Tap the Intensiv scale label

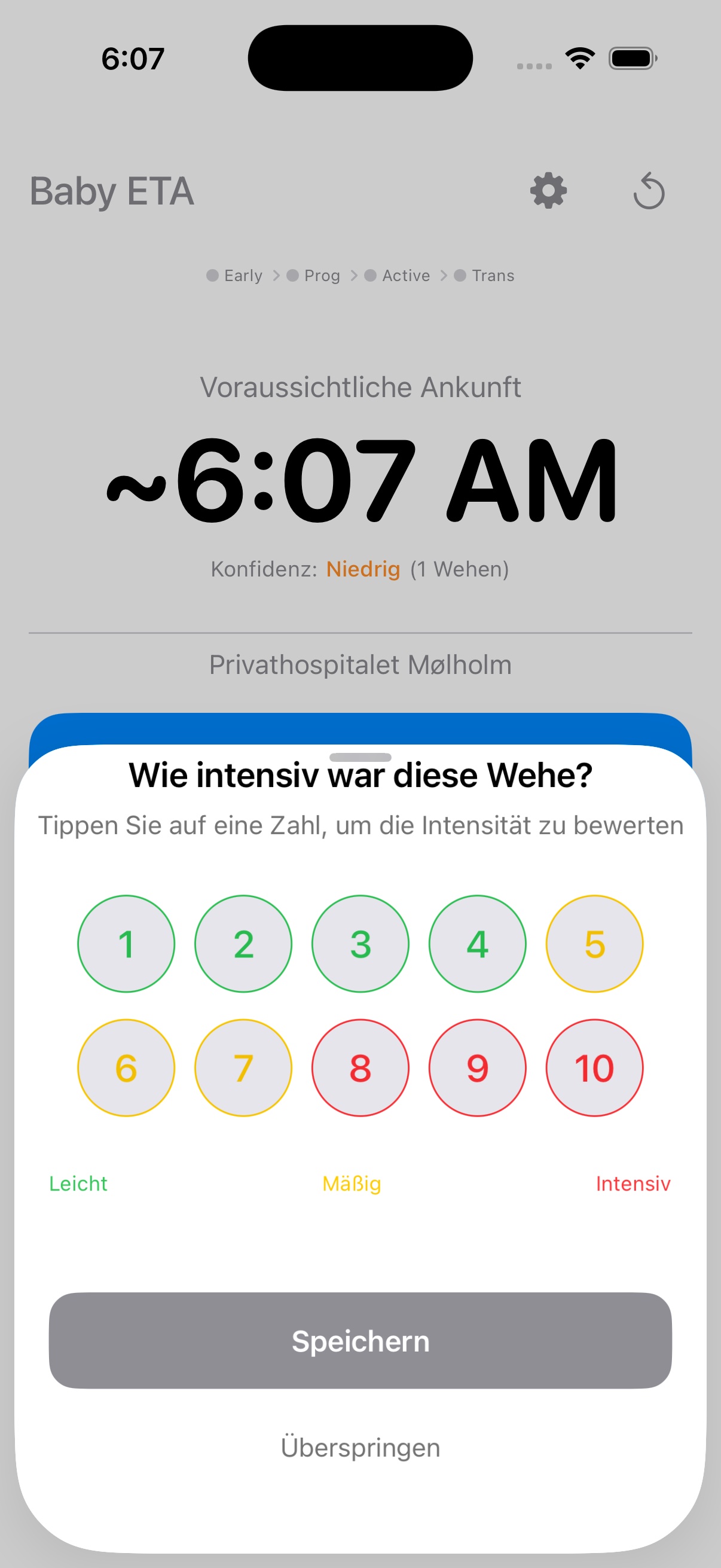coord(633,1183)
